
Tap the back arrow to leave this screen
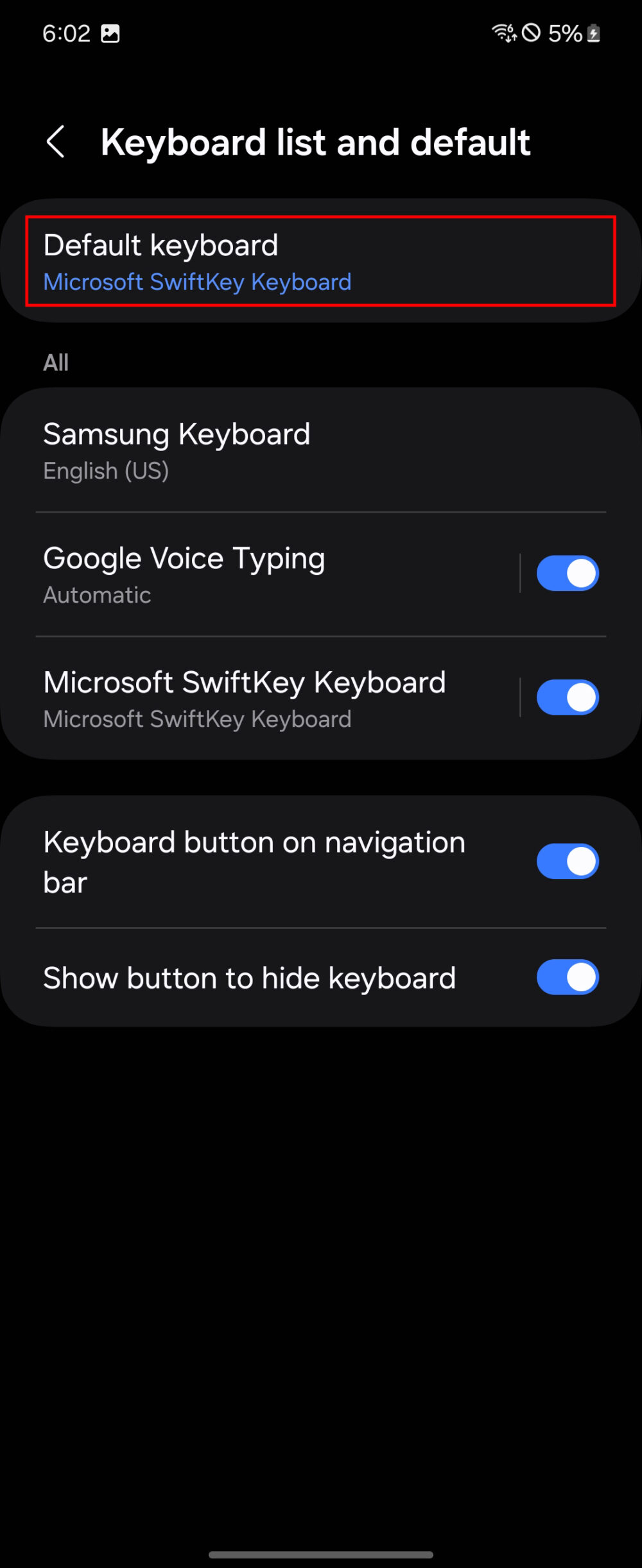[55, 142]
